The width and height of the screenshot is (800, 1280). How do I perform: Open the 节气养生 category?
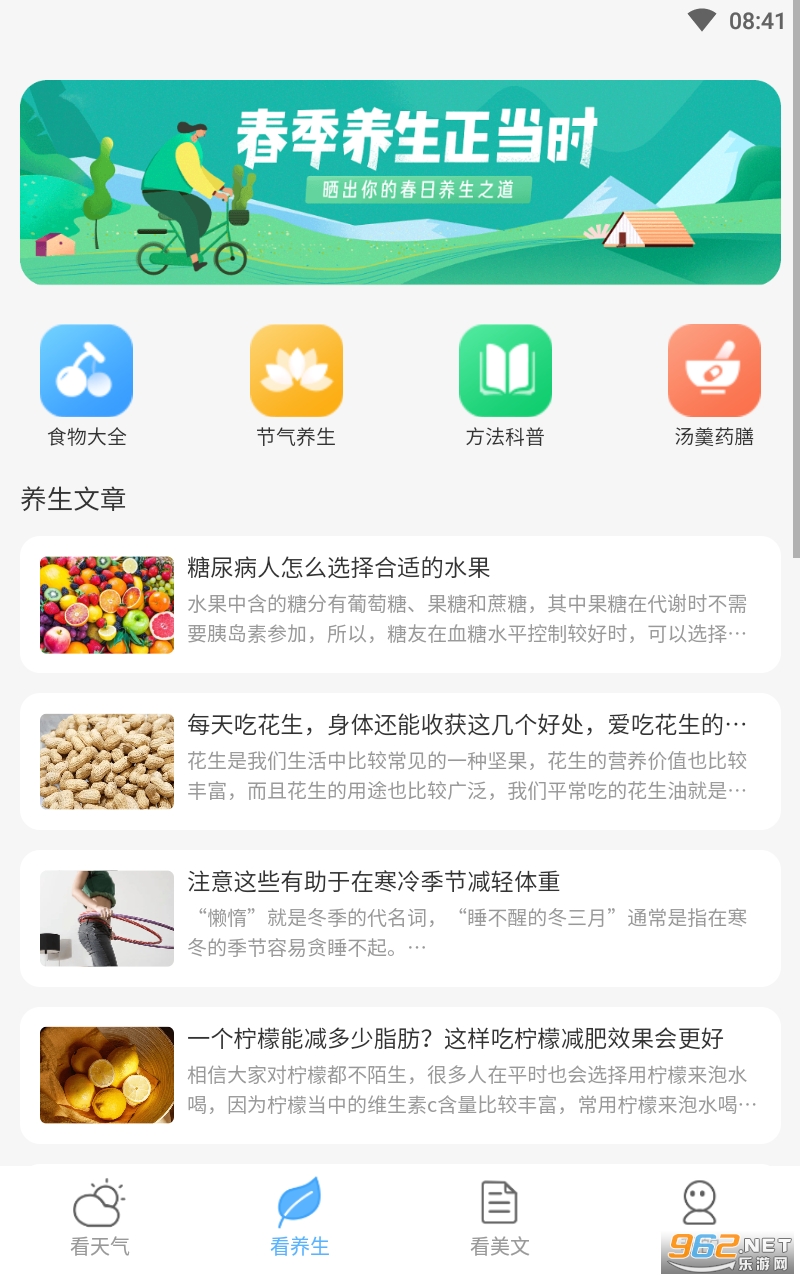coord(296,385)
